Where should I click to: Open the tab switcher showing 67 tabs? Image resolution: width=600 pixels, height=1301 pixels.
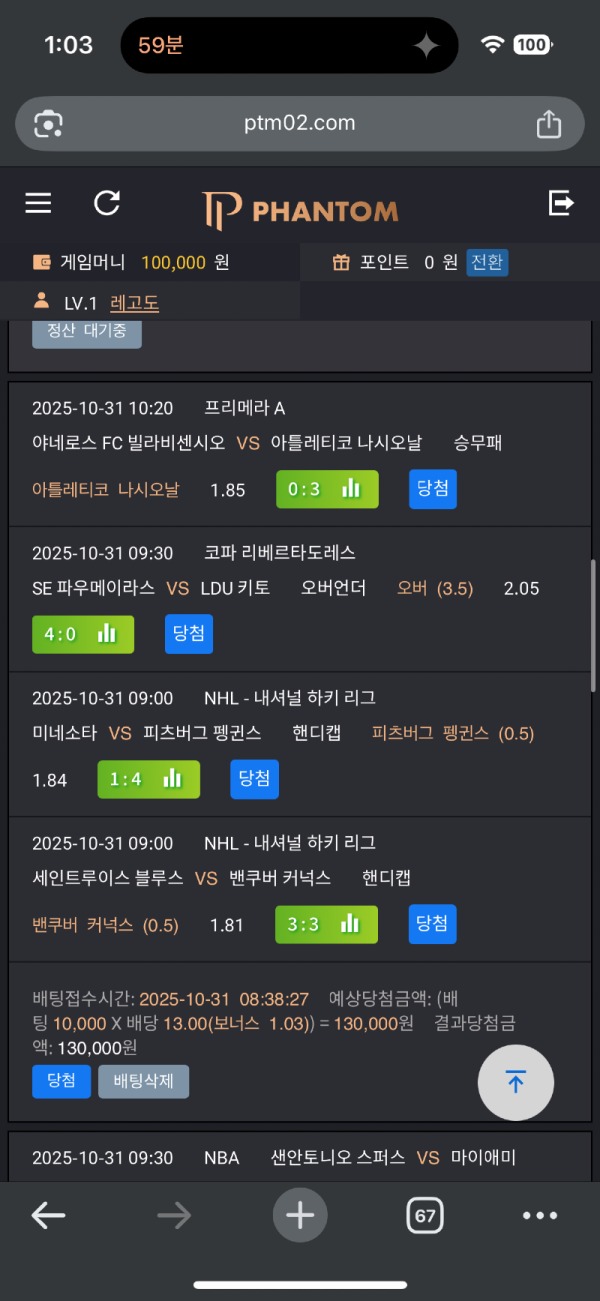pos(425,1216)
